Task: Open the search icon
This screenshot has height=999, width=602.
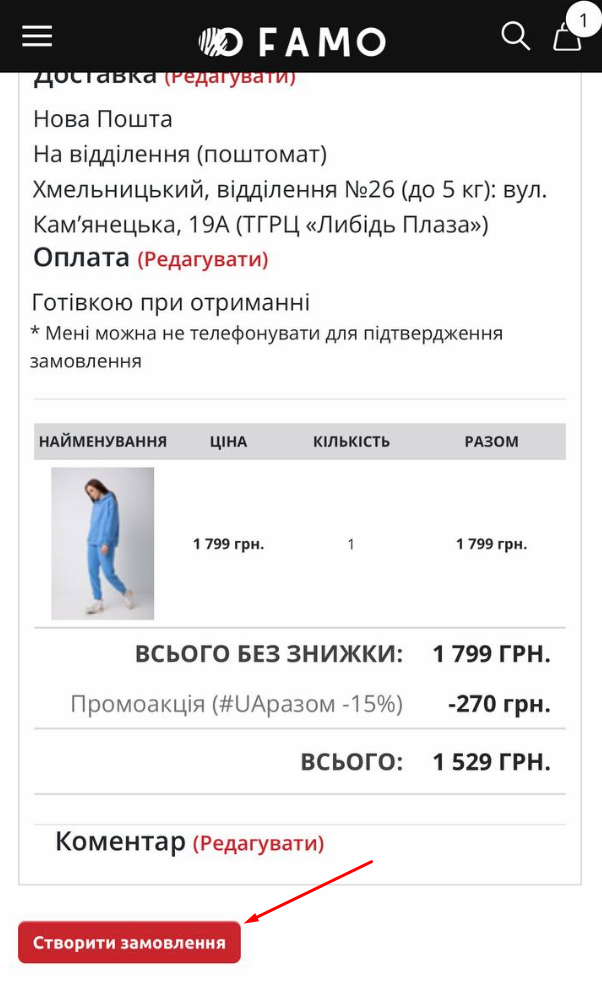Action: [515, 36]
